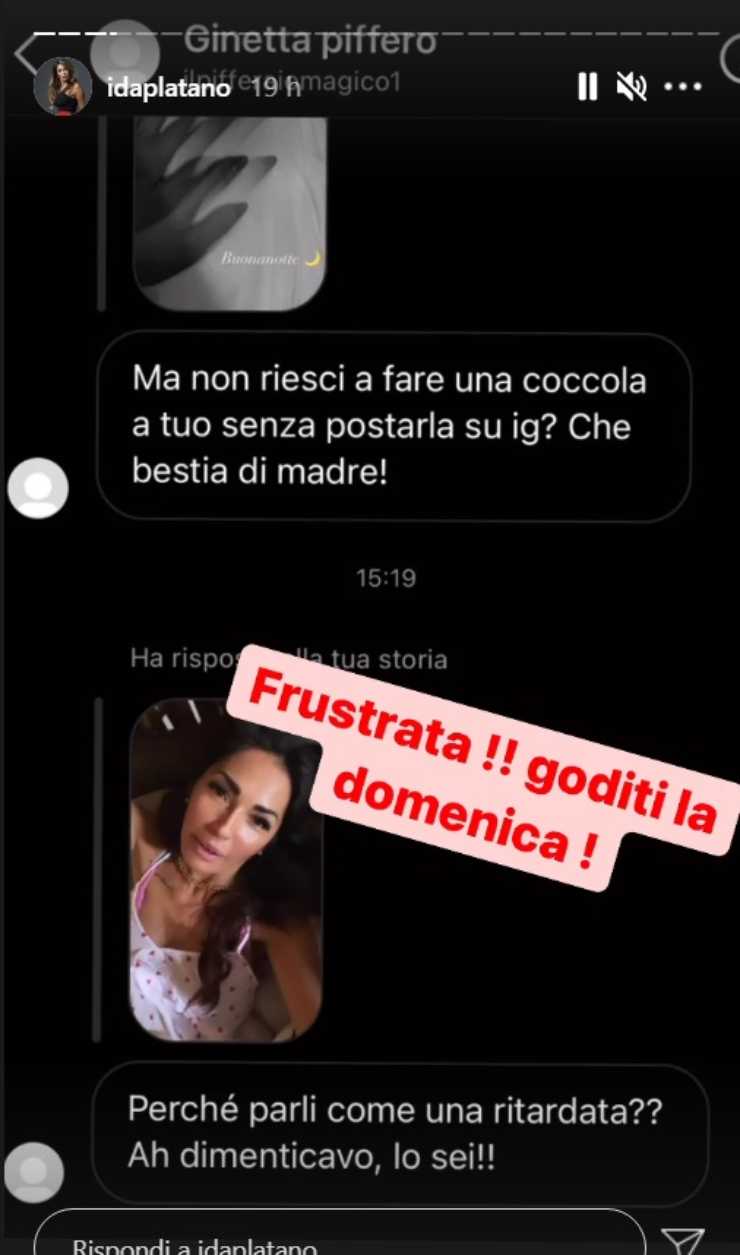The image size is (740, 1255).
Task: Share the story via the send icon
Action: pyautogui.click(x=686, y=1240)
